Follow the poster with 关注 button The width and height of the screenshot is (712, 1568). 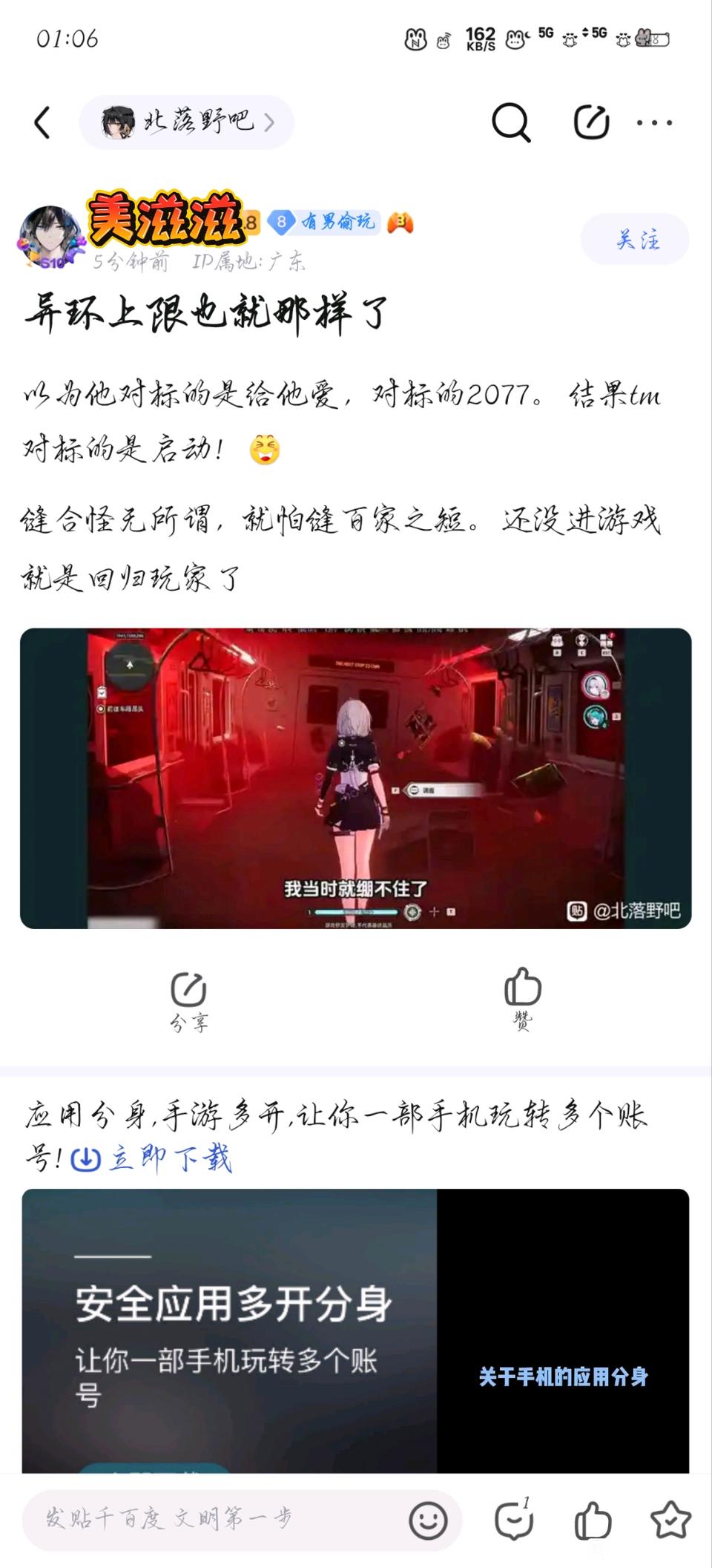[x=636, y=239]
